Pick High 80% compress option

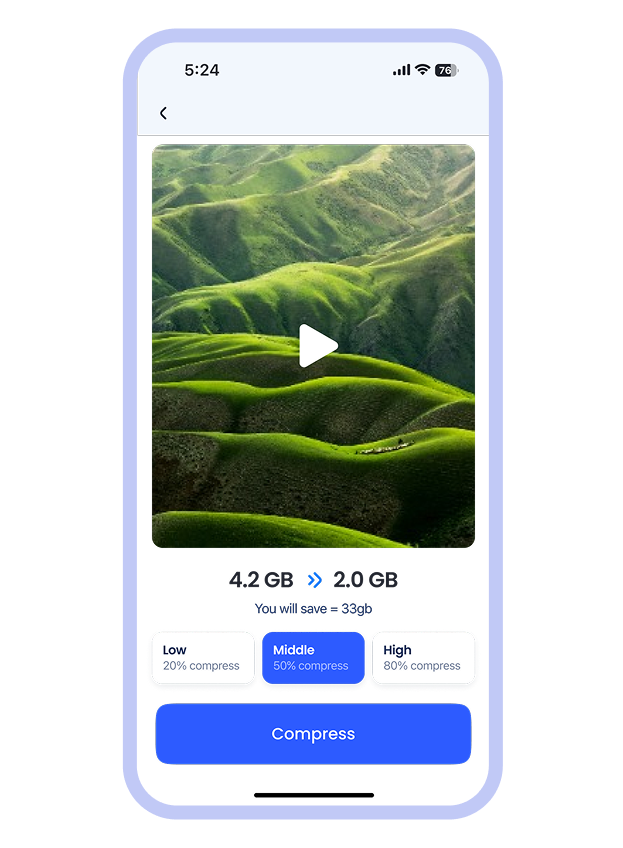(x=423, y=658)
